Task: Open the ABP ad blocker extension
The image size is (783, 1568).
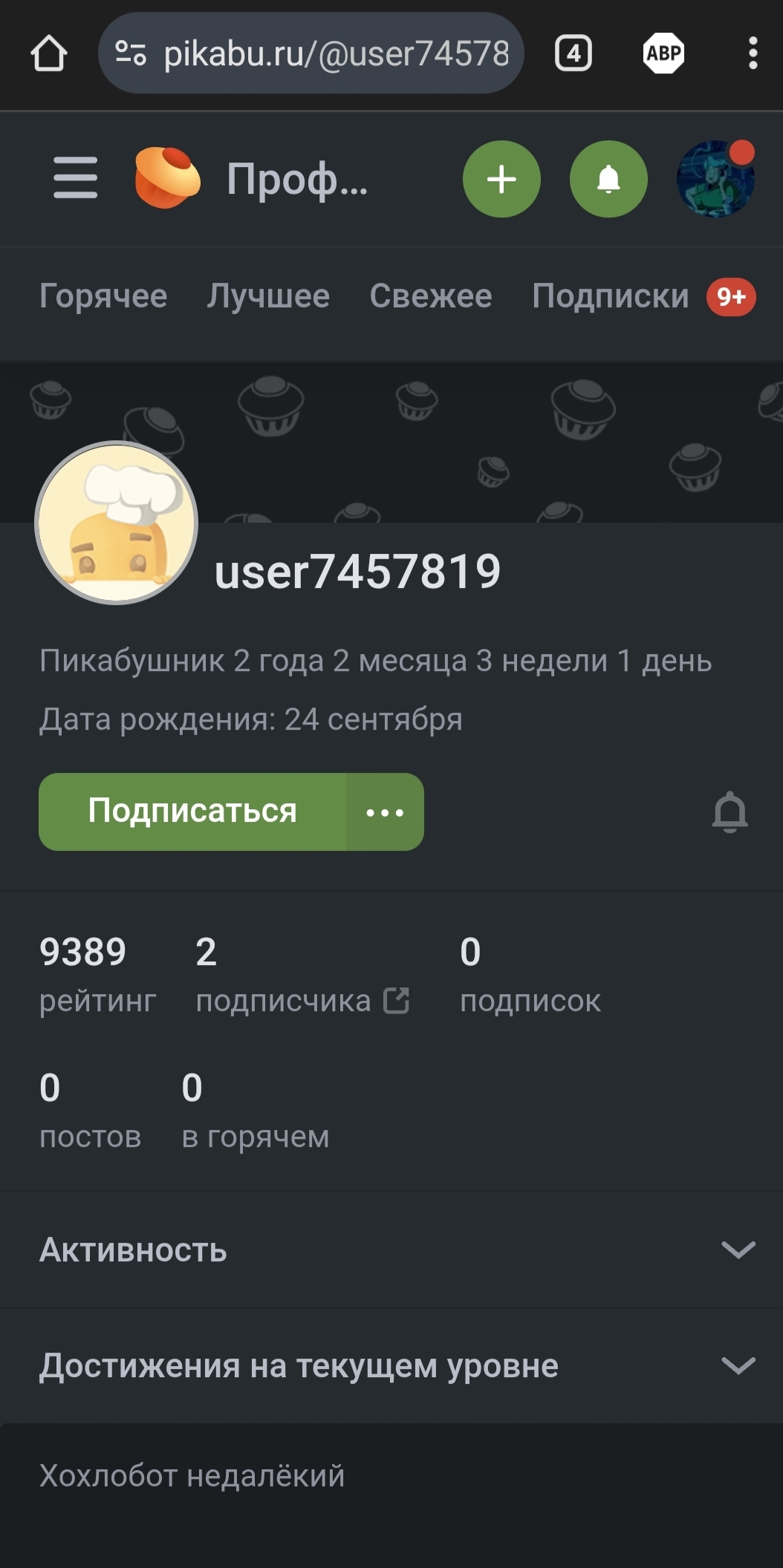Action: point(663,53)
